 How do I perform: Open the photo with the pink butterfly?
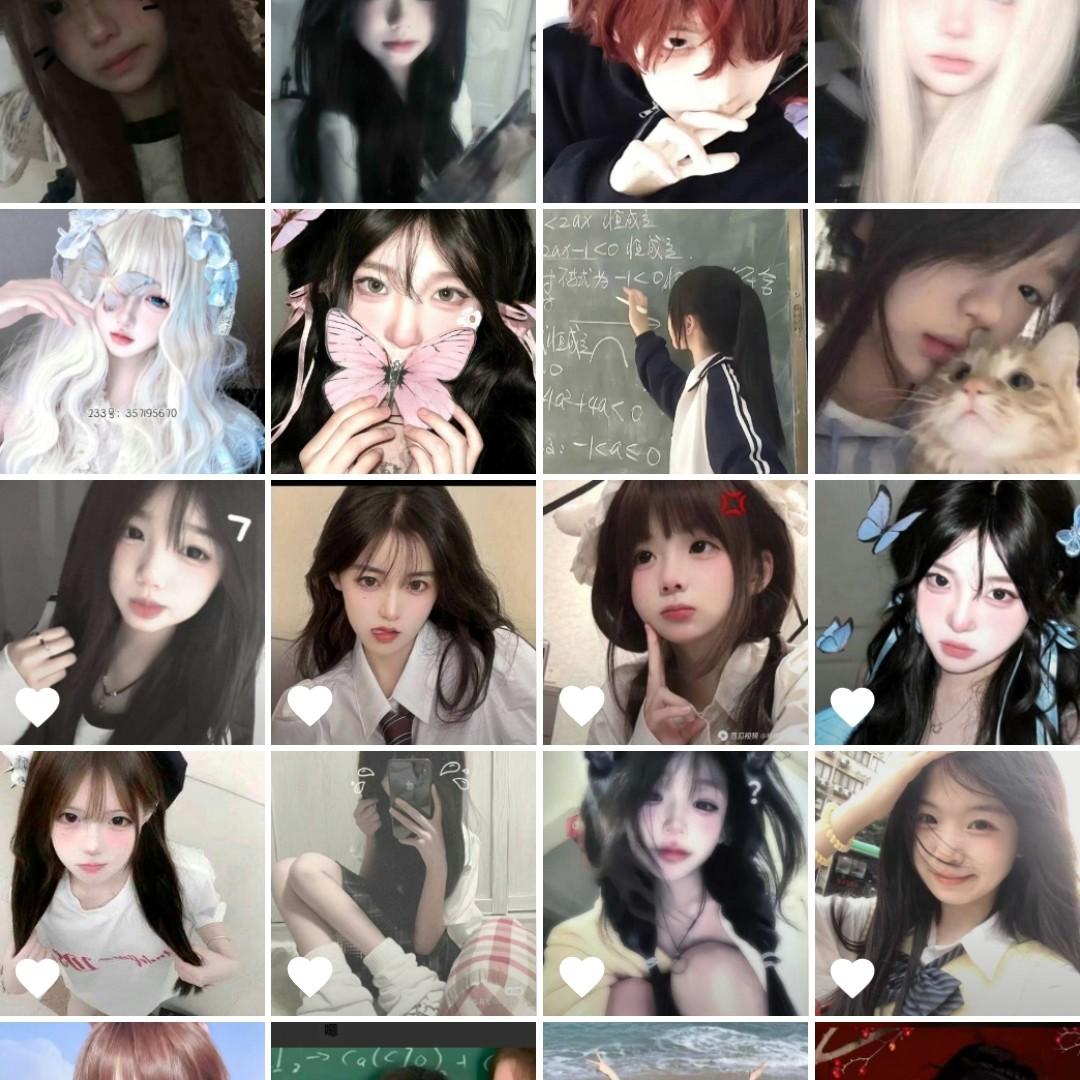click(403, 340)
